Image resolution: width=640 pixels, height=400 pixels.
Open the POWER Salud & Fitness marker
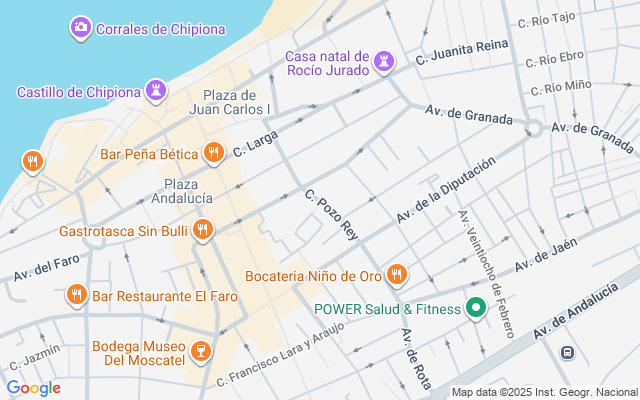pos(476,308)
